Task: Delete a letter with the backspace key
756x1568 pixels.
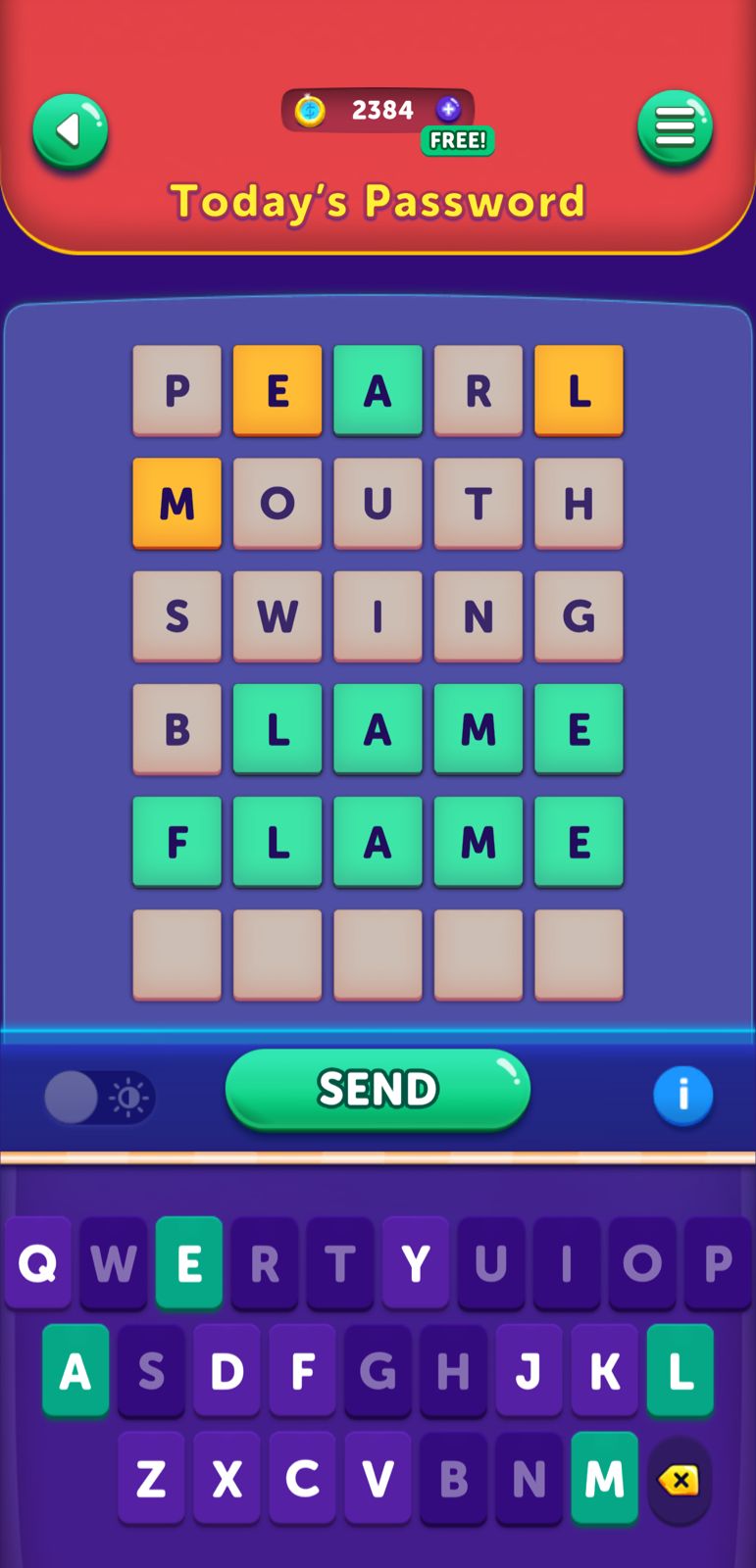Action: (679, 1480)
